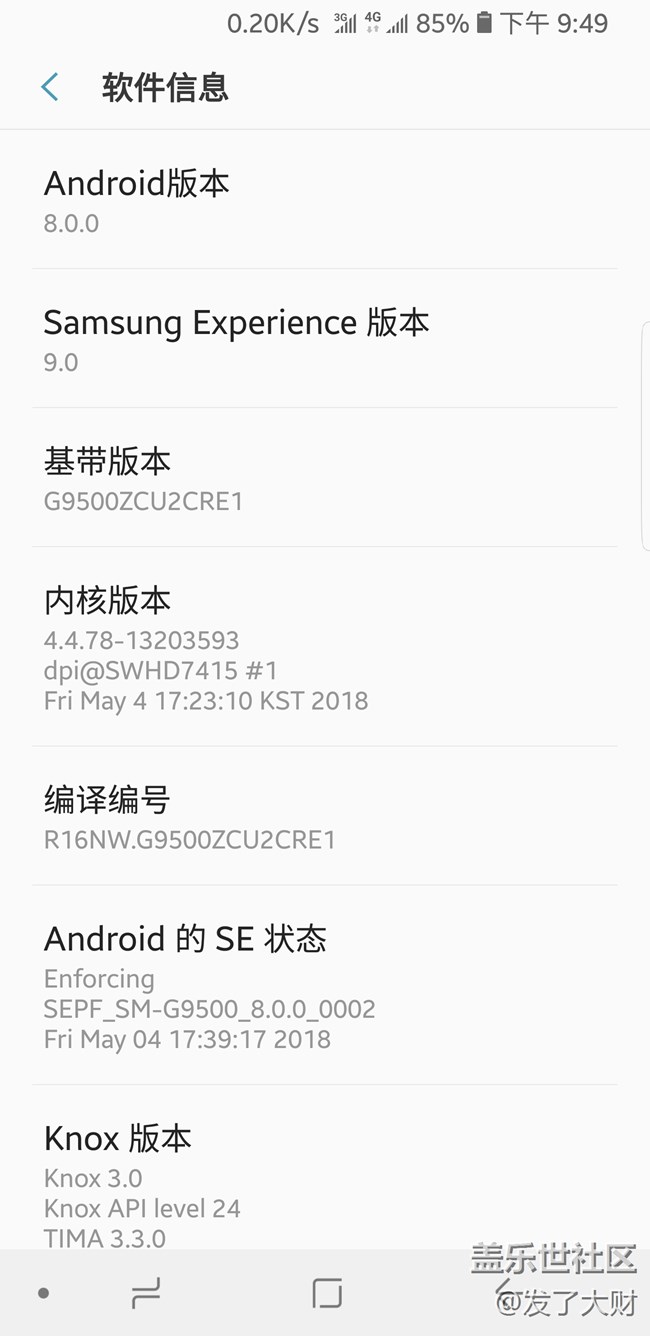Tap the 编译编号 build number row
The width and height of the screenshot is (650, 1336).
(324, 816)
